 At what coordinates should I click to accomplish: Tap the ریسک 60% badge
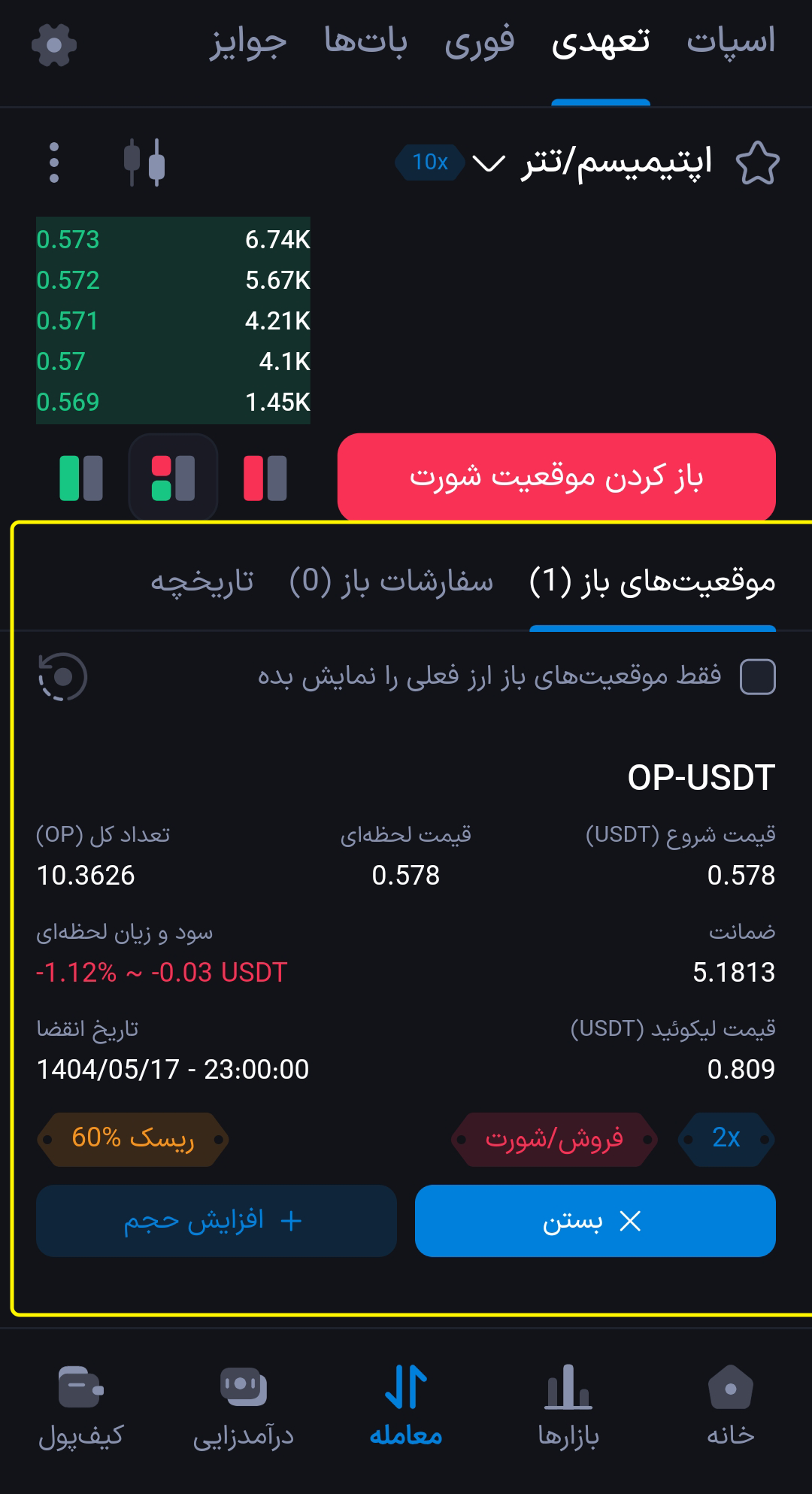(x=132, y=1139)
